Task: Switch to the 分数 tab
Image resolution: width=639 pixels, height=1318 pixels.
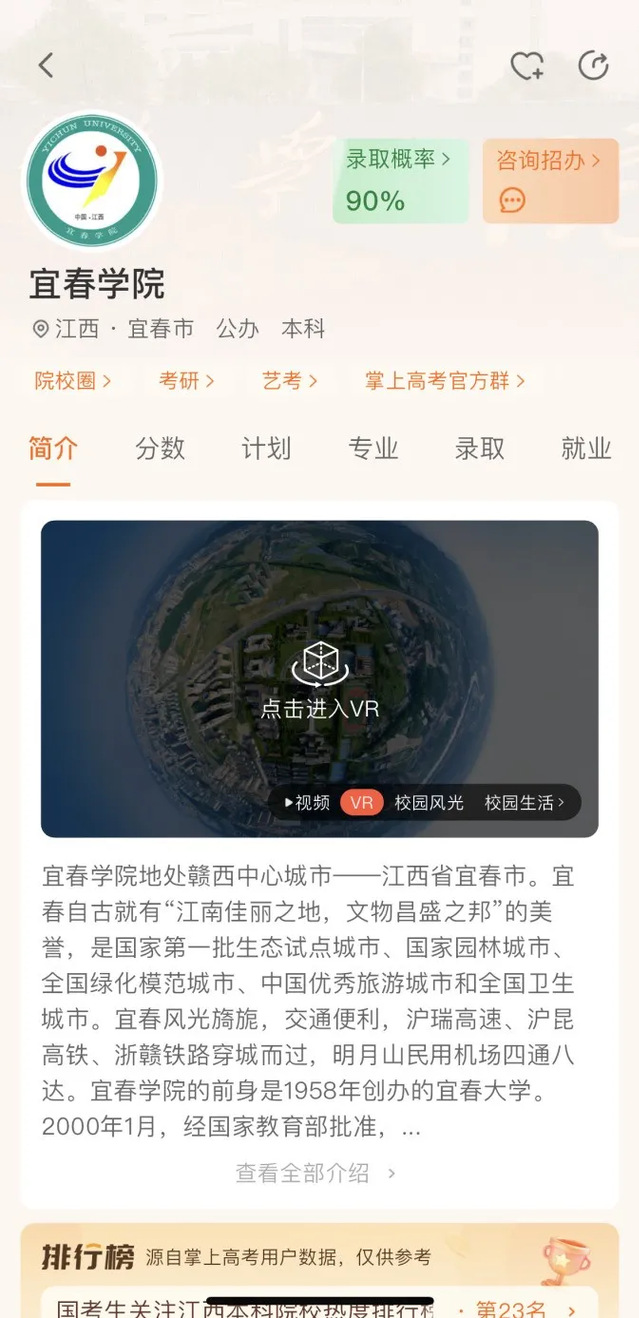Action: pos(160,449)
